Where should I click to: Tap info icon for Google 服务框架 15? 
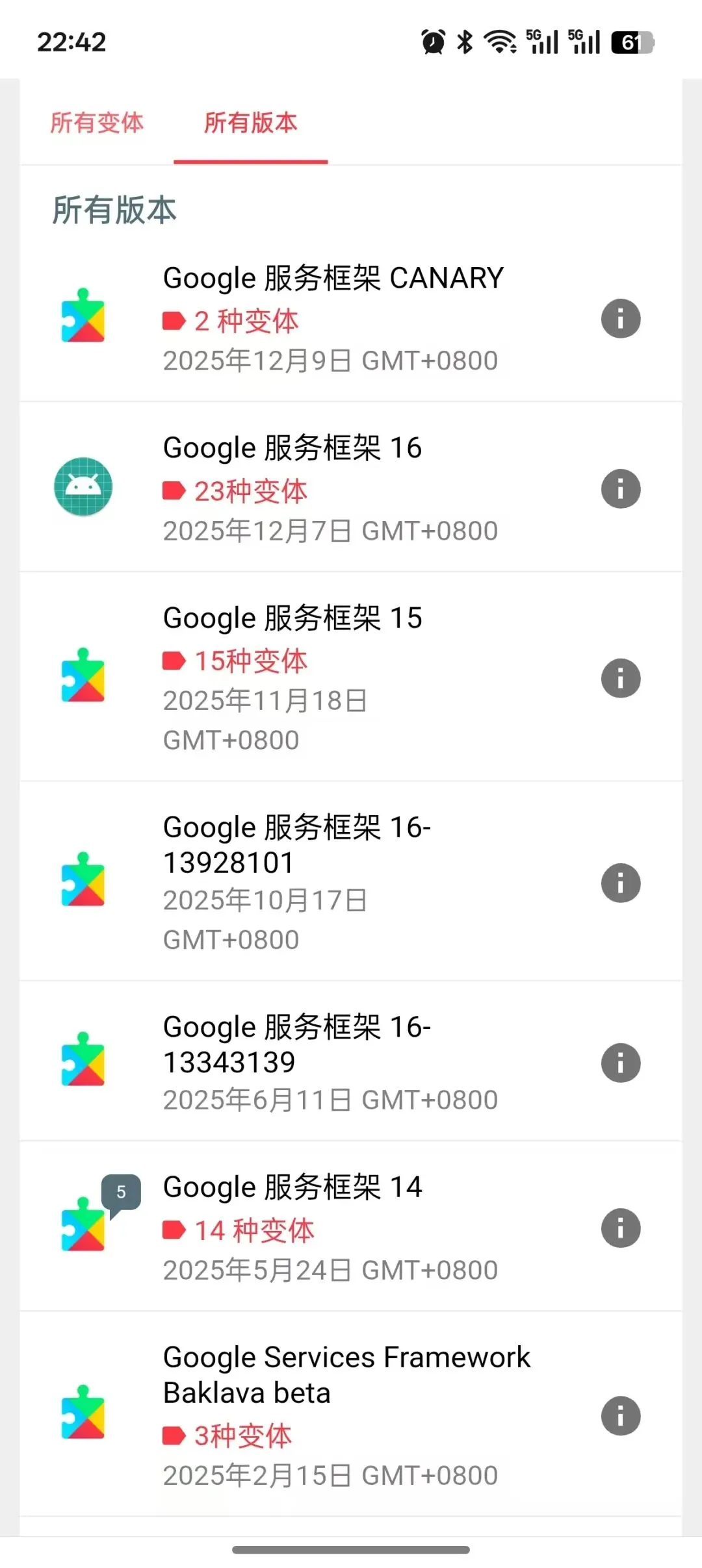click(620, 679)
